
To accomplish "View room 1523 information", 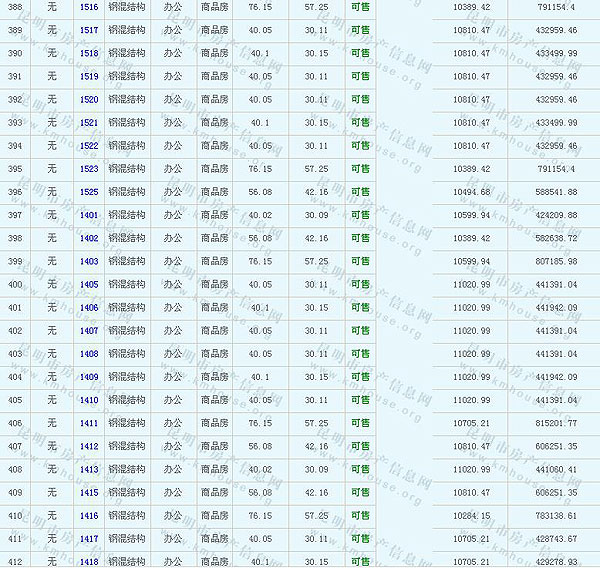I will click(x=89, y=169).
